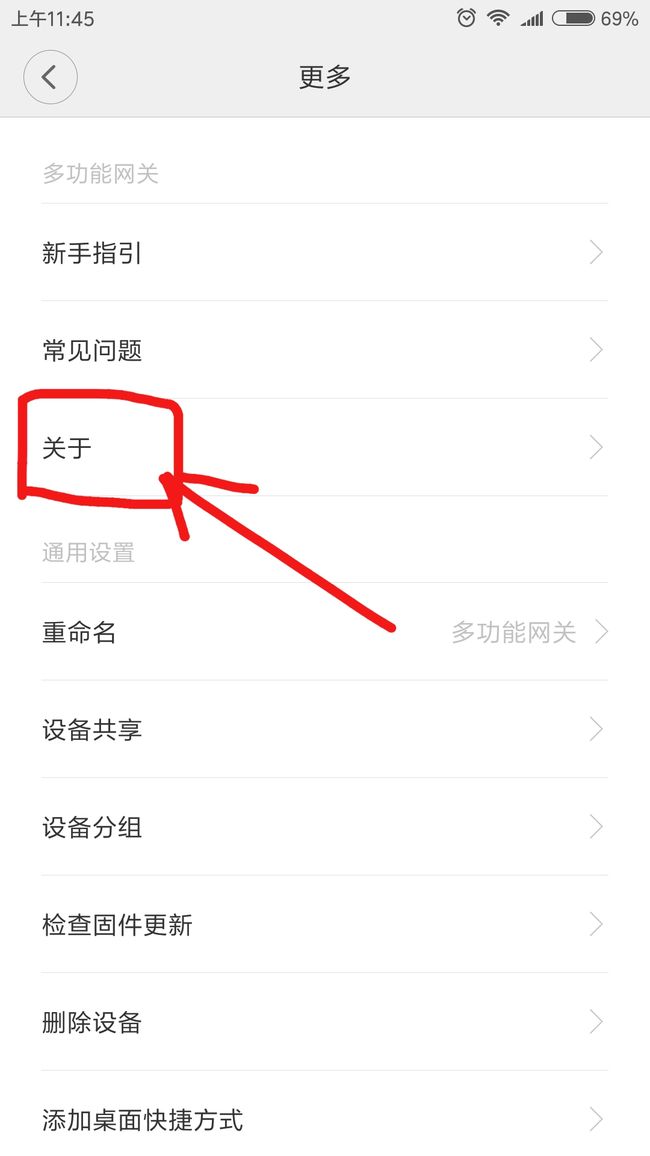Open 设备共享 device sharing

[x=324, y=729]
